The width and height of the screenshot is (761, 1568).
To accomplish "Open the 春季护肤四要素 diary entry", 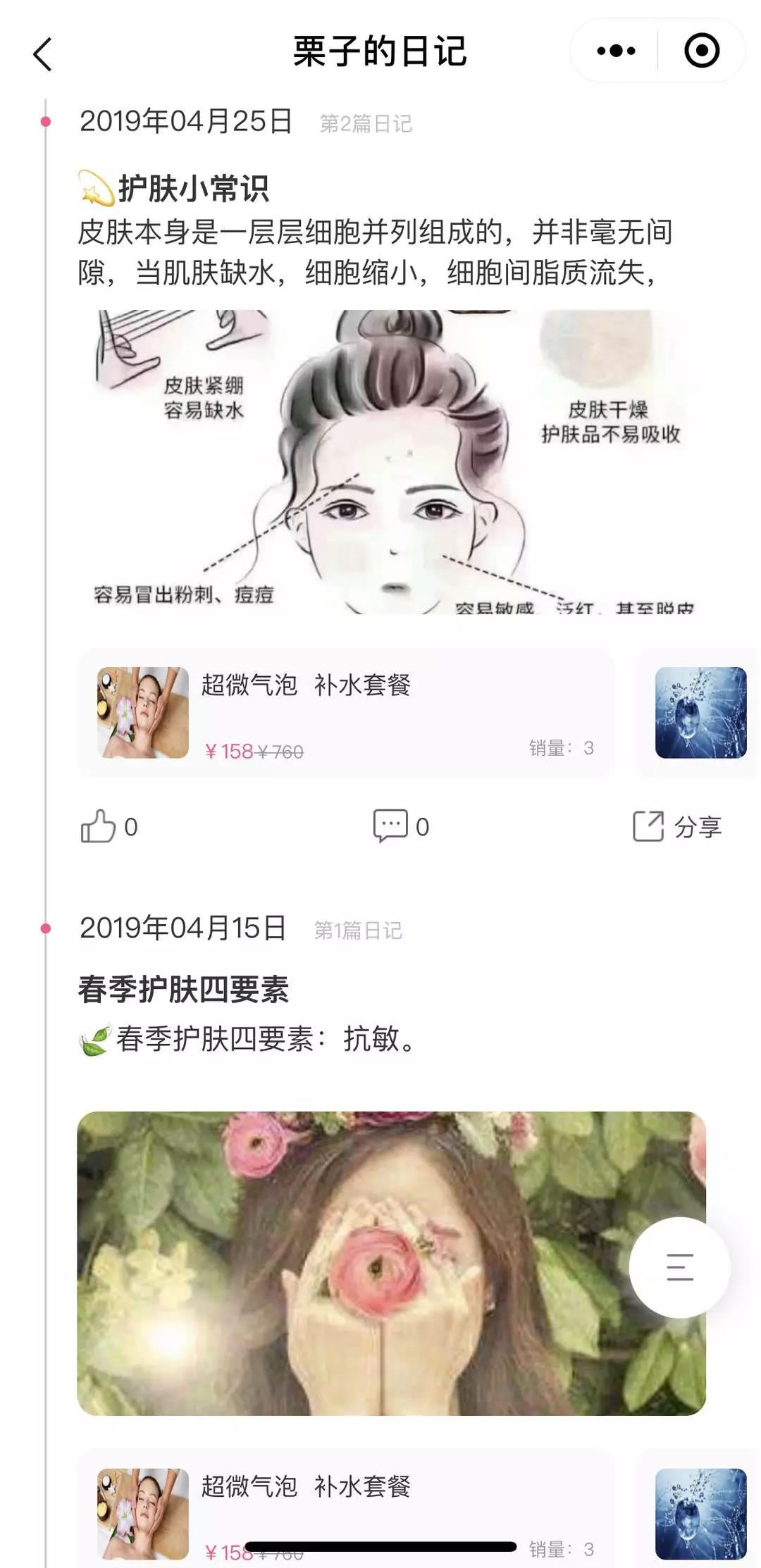I will point(184,990).
